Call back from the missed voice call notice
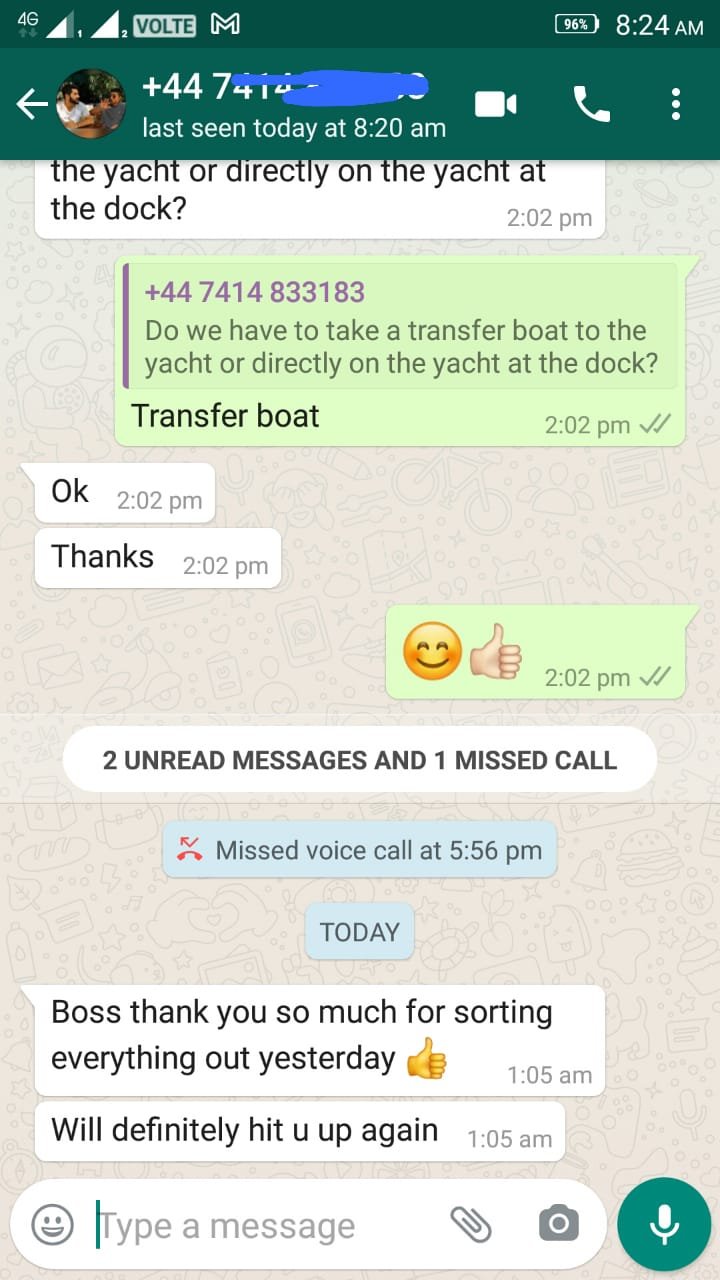Screen dimensions: 720x1280 click(360, 850)
